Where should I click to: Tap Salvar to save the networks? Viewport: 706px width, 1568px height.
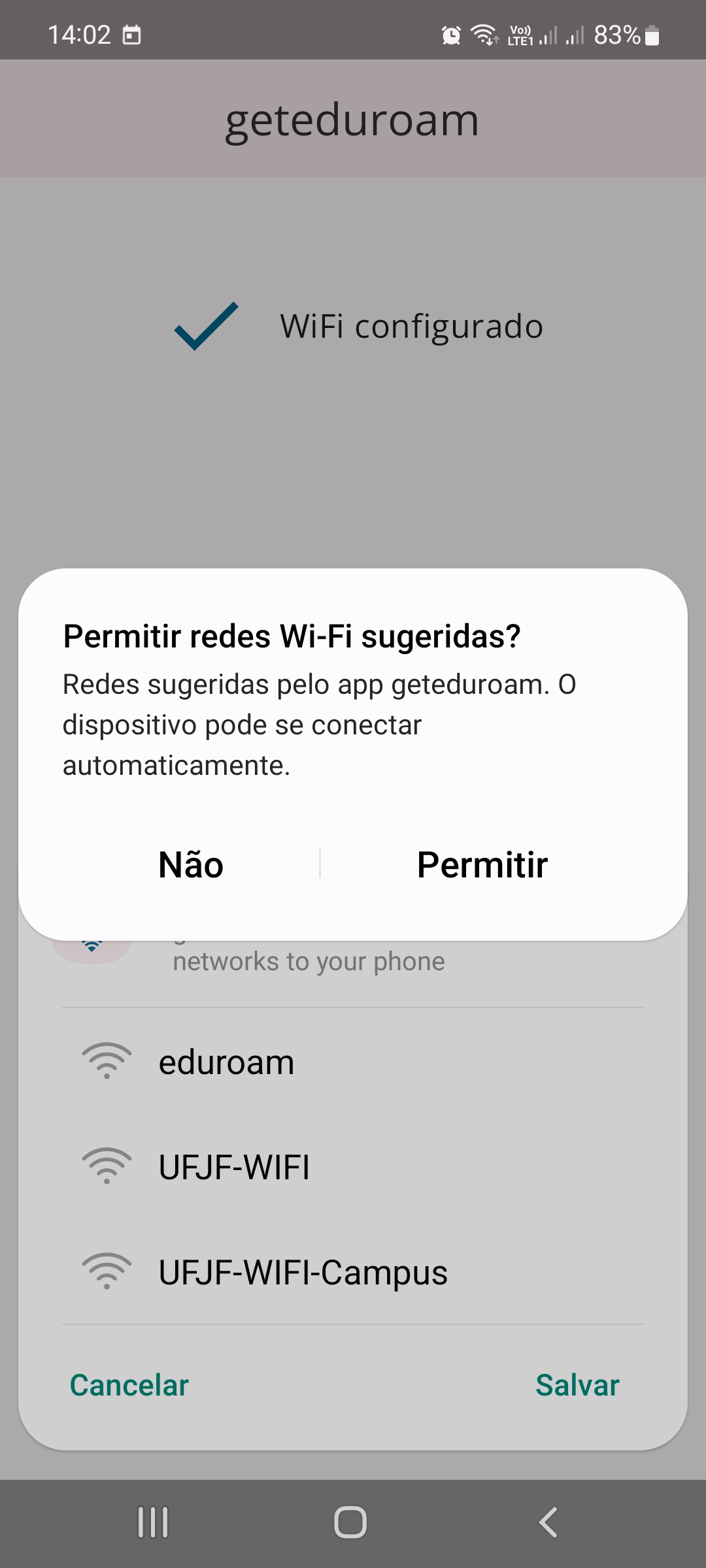pyautogui.click(x=577, y=1385)
